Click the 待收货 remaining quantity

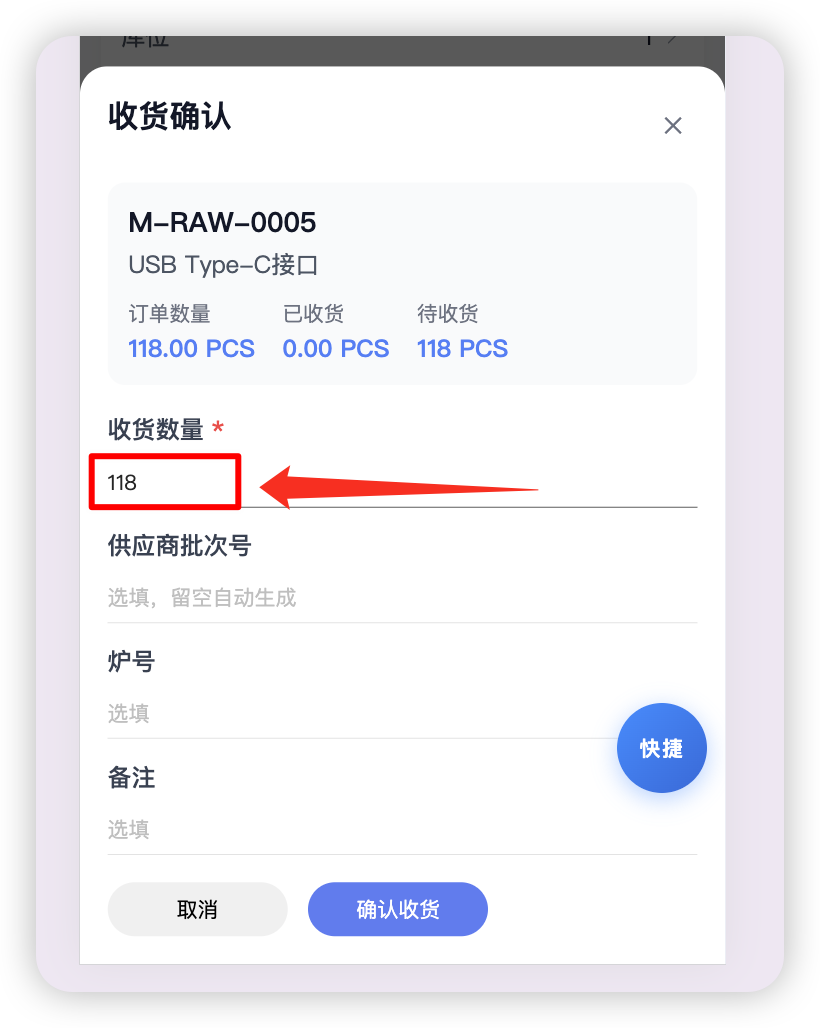click(461, 348)
